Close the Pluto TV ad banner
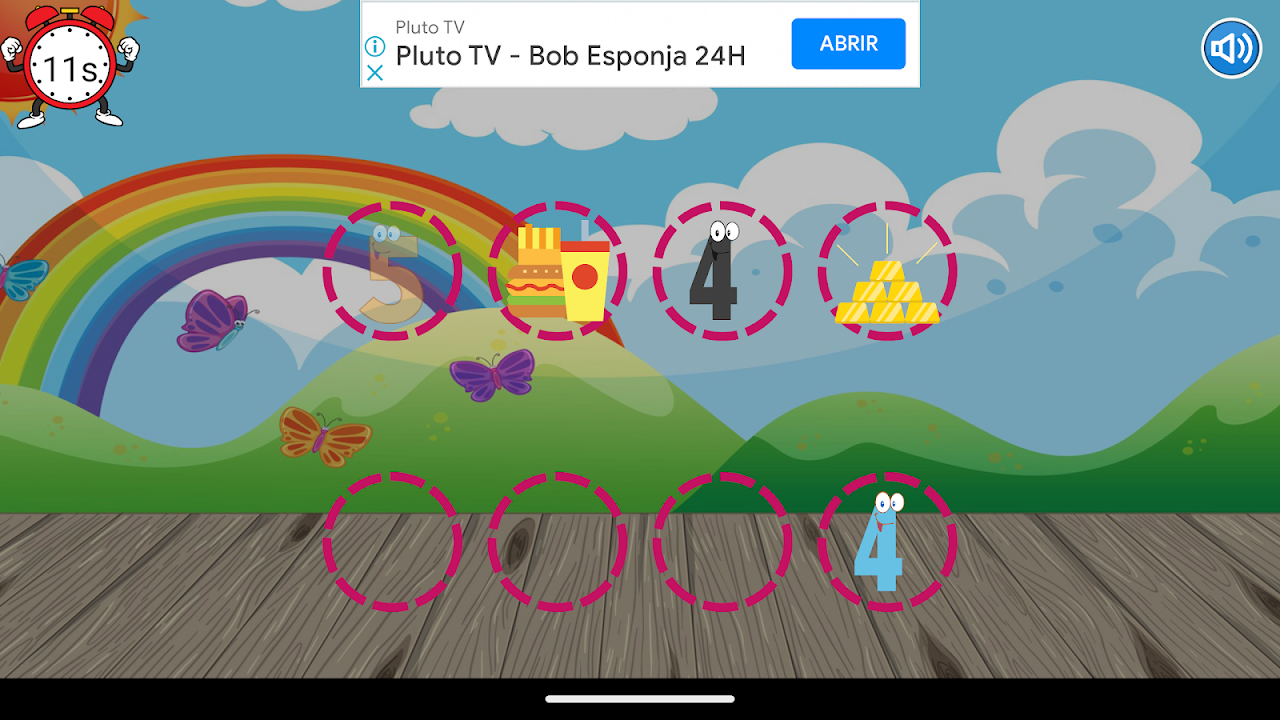This screenshot has width=1280, height=720. (375, 73)
